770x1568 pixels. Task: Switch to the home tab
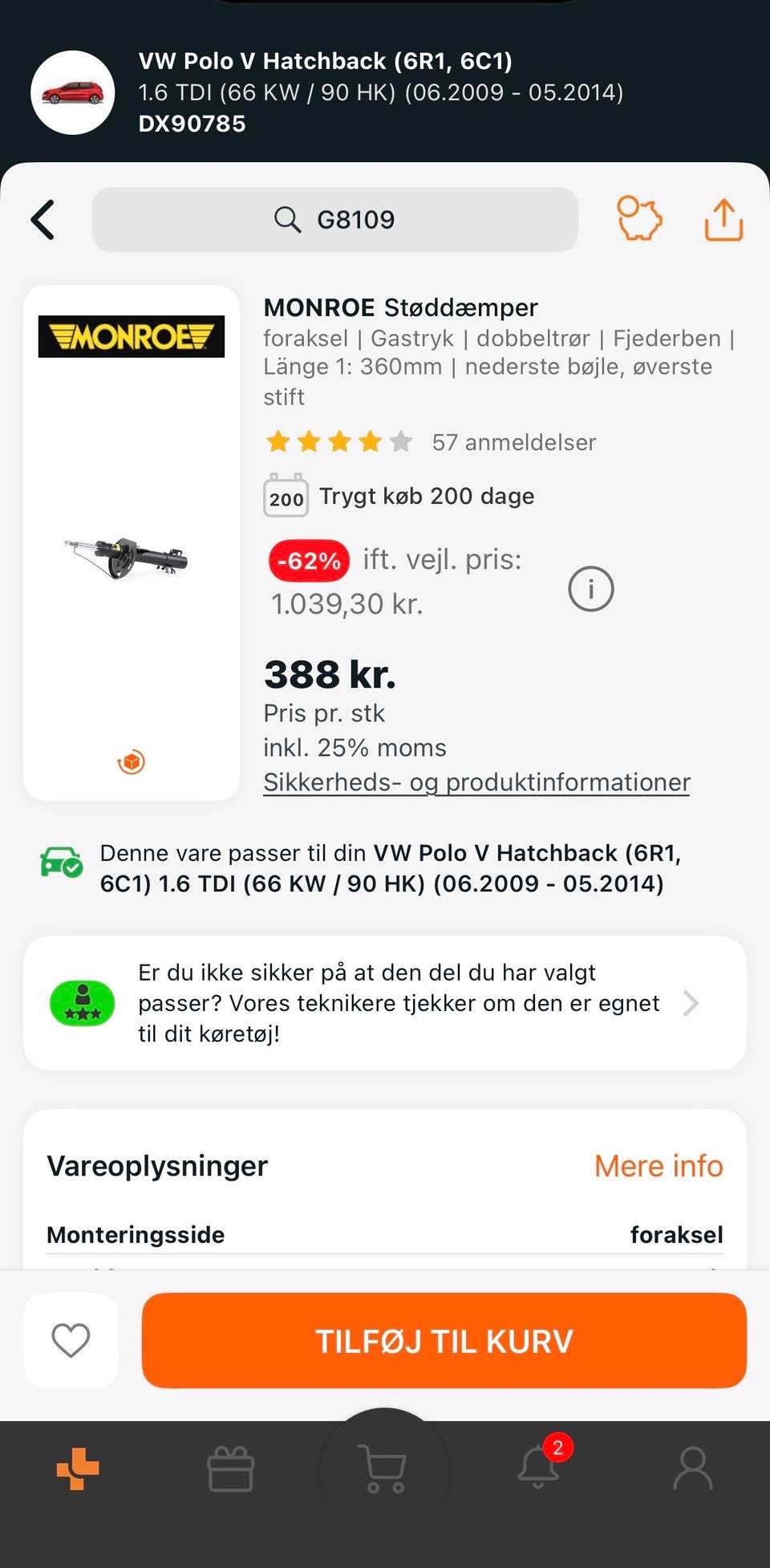coord(78,1469)
